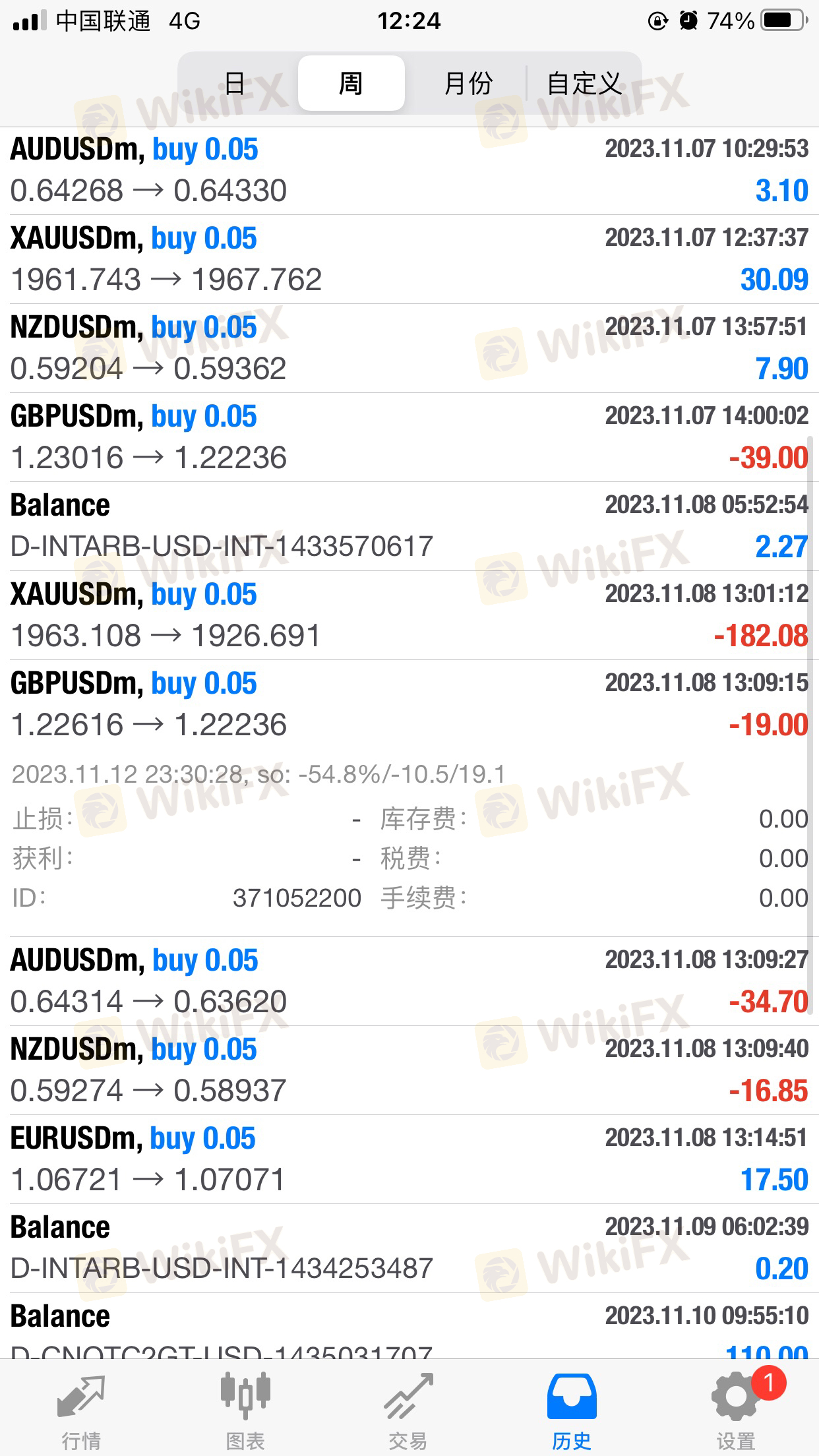Image resolution: width=819 pixels, height=1456 pixels.
Task: Expand the AUDUSDm trade with -34.70 loss
Action: click(409, 981)
